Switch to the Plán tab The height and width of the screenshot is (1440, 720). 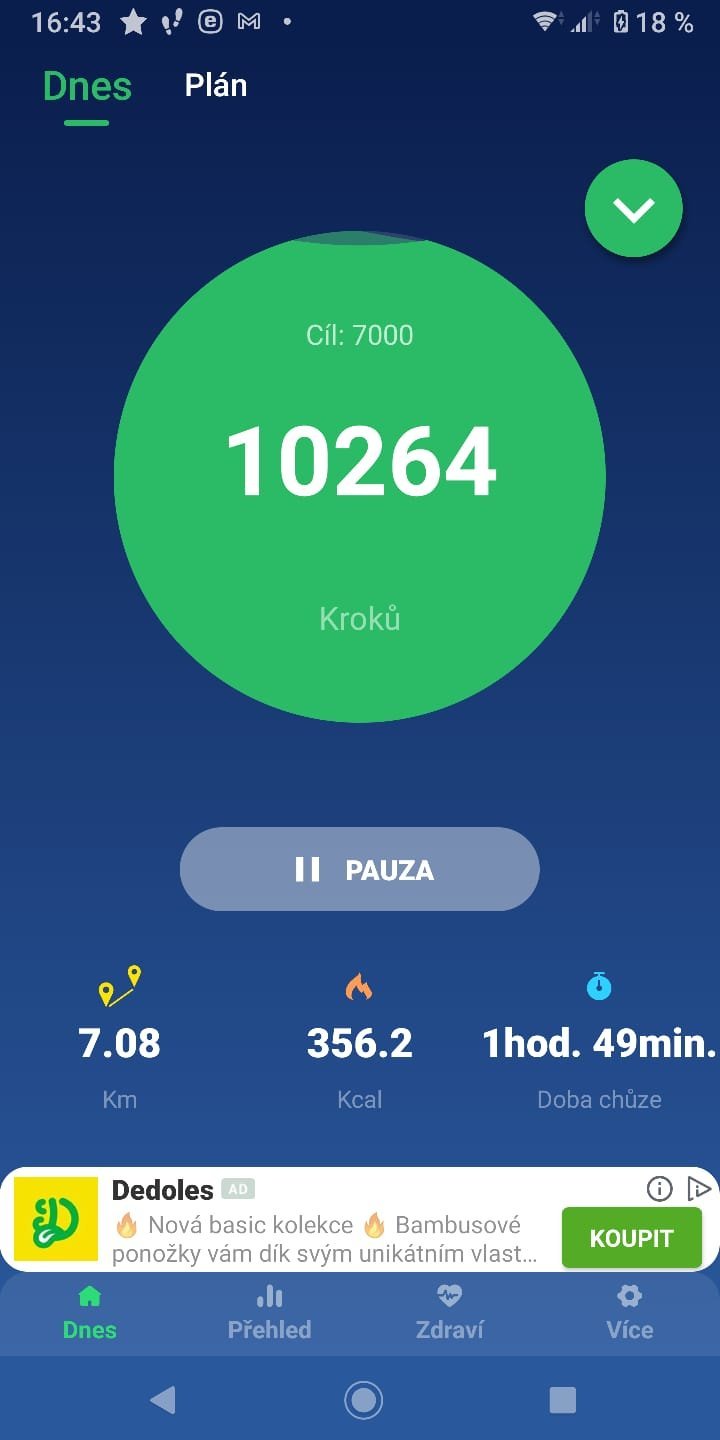coord(215,86)
